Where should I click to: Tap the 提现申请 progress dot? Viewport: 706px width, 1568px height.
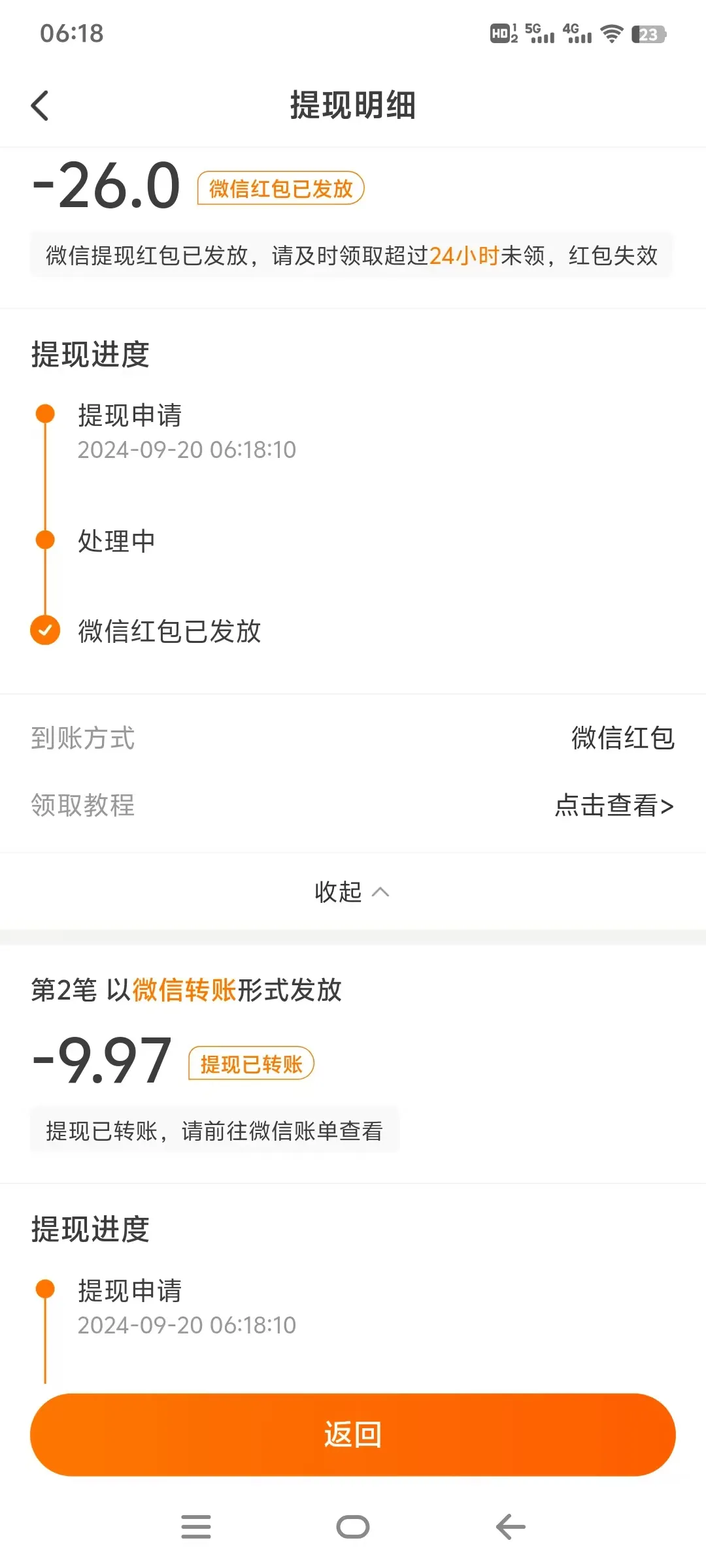(x=44, y=413)
